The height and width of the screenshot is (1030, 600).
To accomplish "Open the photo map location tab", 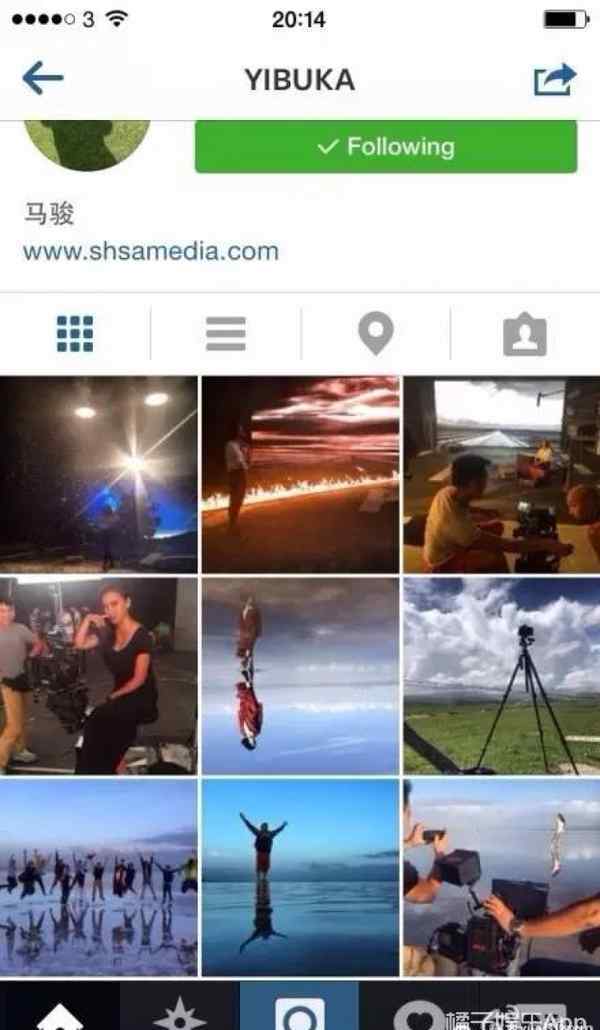I will (376, 334).
